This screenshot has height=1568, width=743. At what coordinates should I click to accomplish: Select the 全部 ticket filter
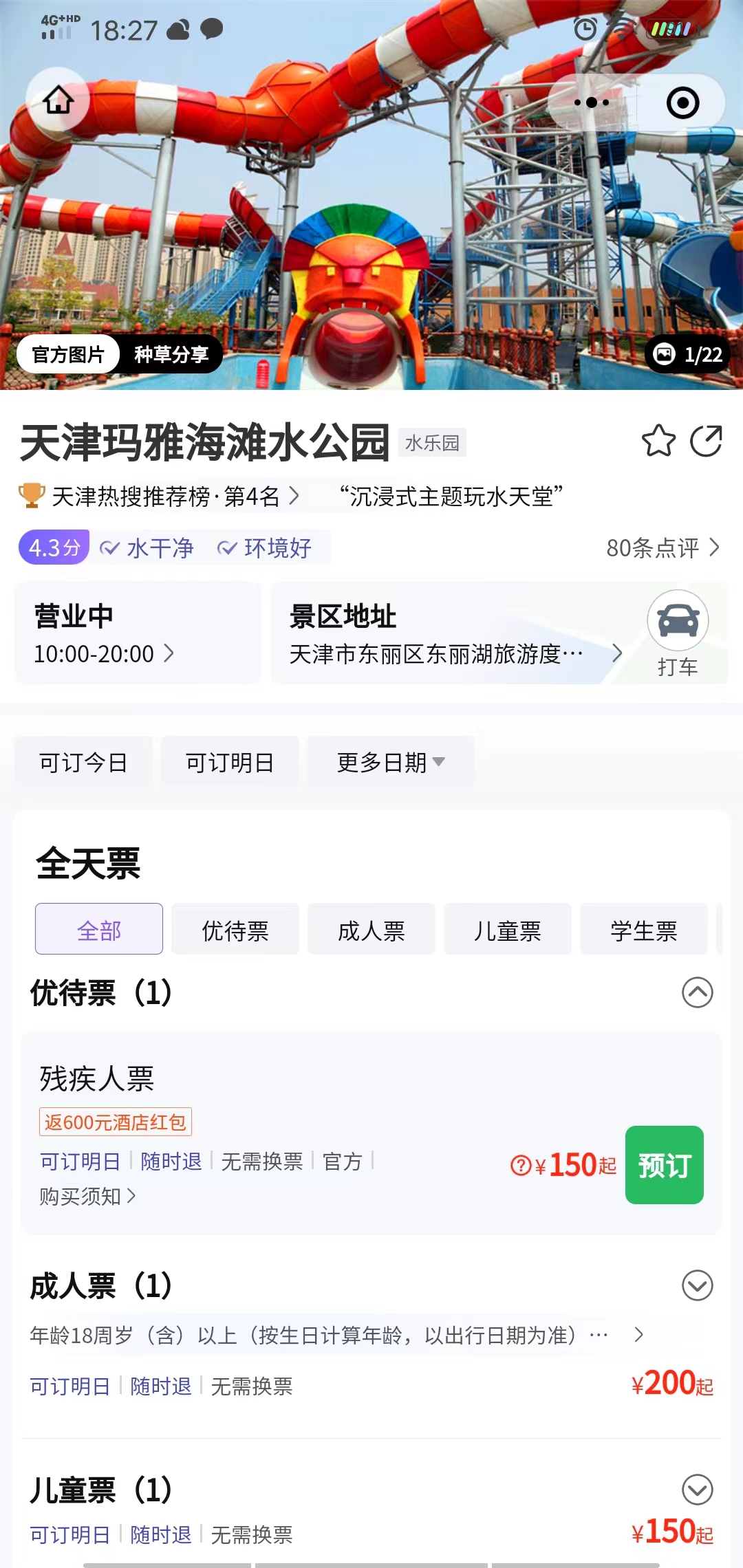(98, 928)
